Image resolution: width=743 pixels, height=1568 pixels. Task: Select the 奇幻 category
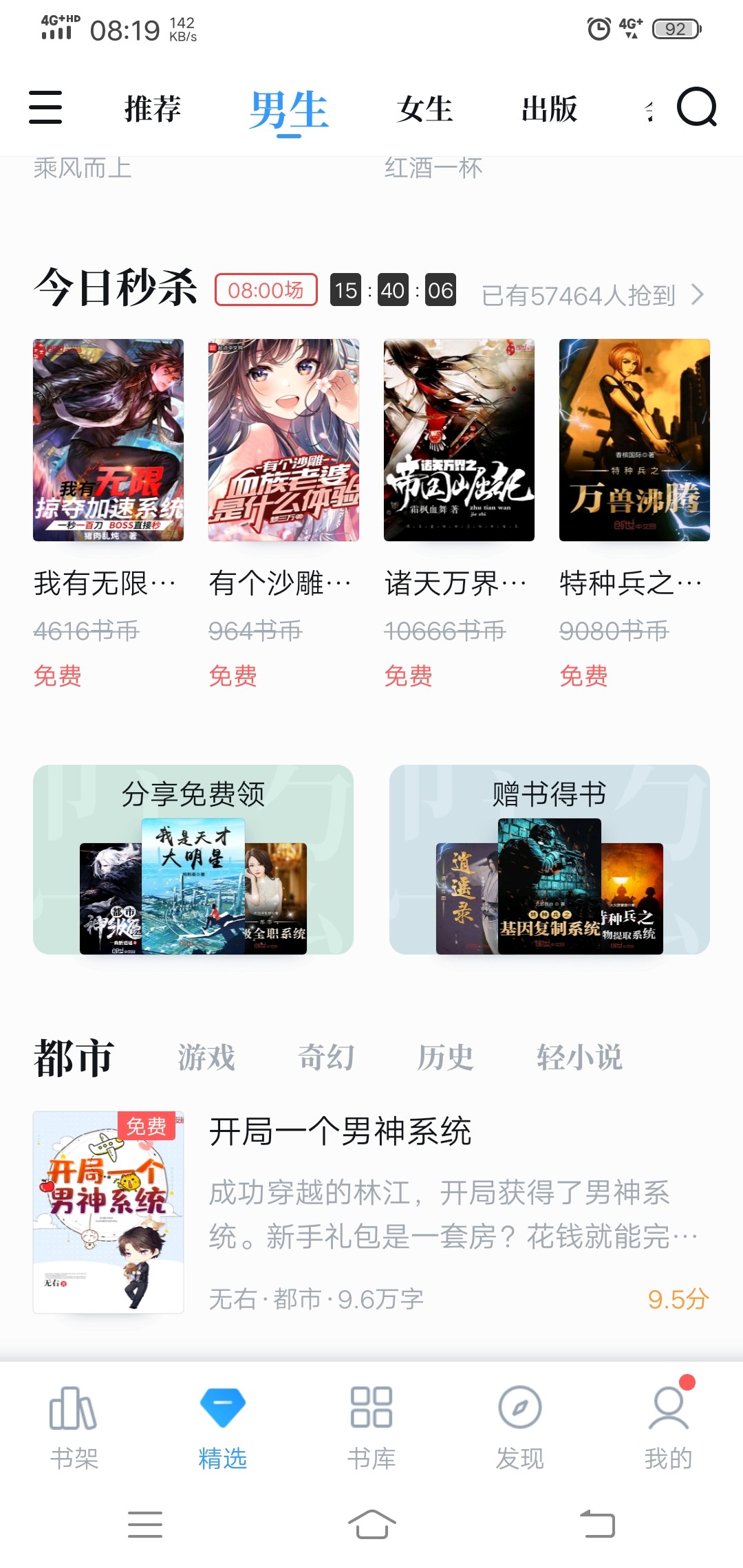click(326, 1058)
